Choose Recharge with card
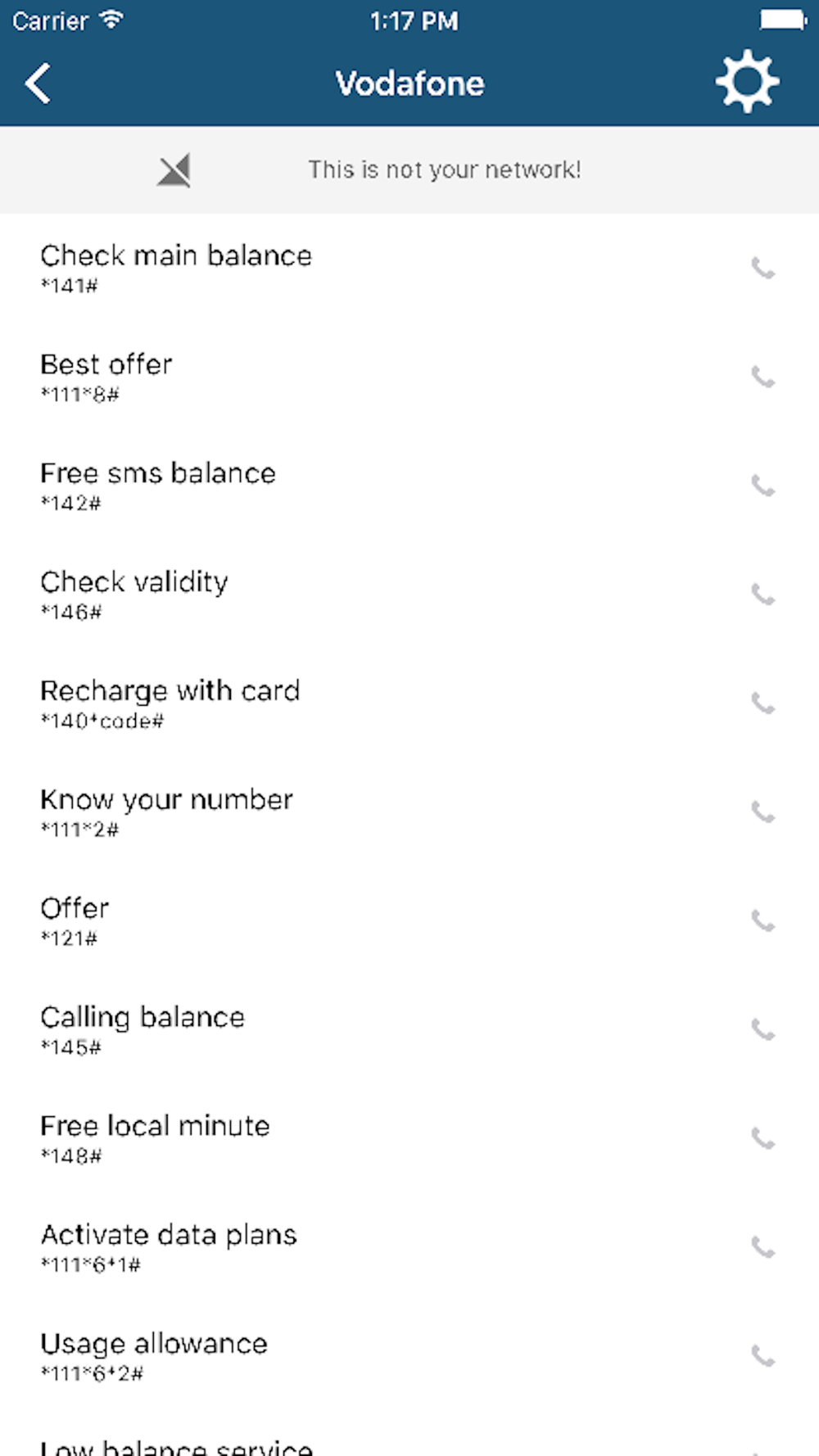Image resolution: width=819 pixels, height=1456 pixels. [409, 704]
